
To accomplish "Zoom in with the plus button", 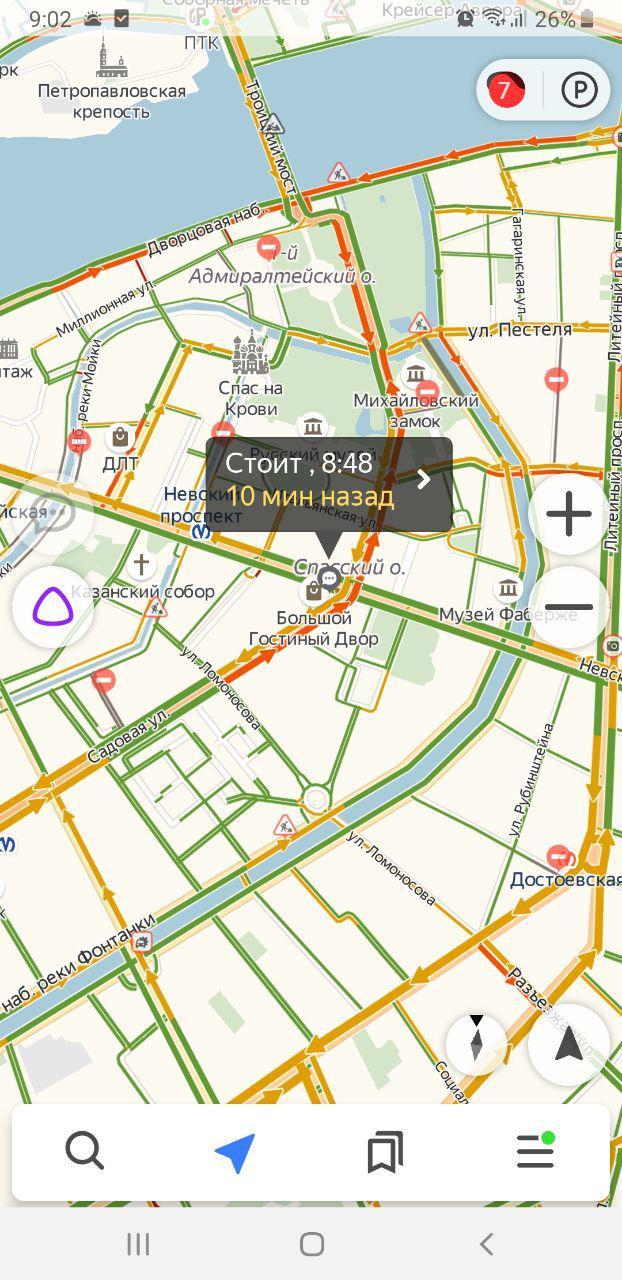I will 569,514.
